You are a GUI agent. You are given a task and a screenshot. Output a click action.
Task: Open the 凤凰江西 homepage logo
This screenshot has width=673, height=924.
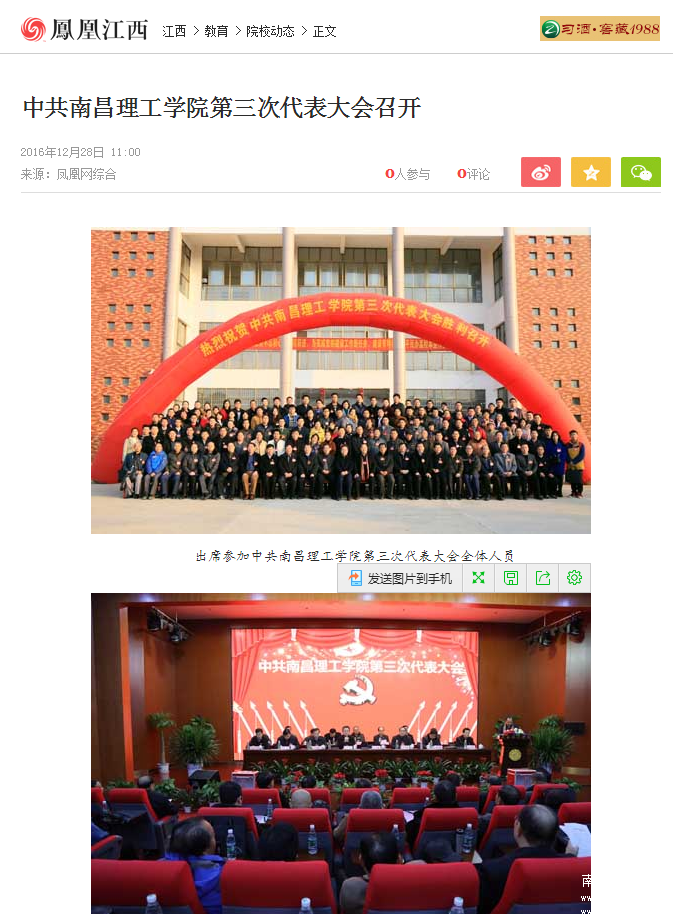(84, 29)
